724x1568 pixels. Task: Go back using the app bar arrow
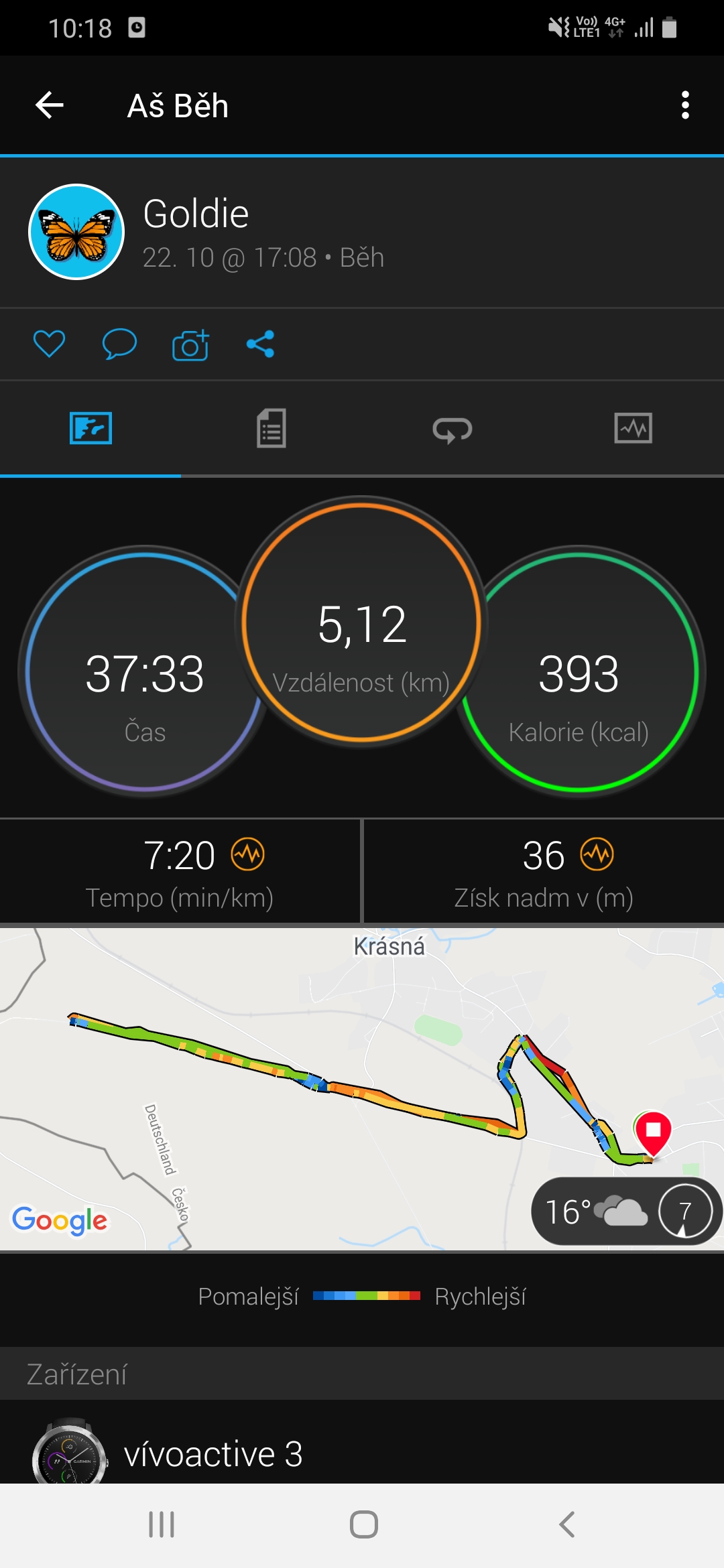pos(50,105)
